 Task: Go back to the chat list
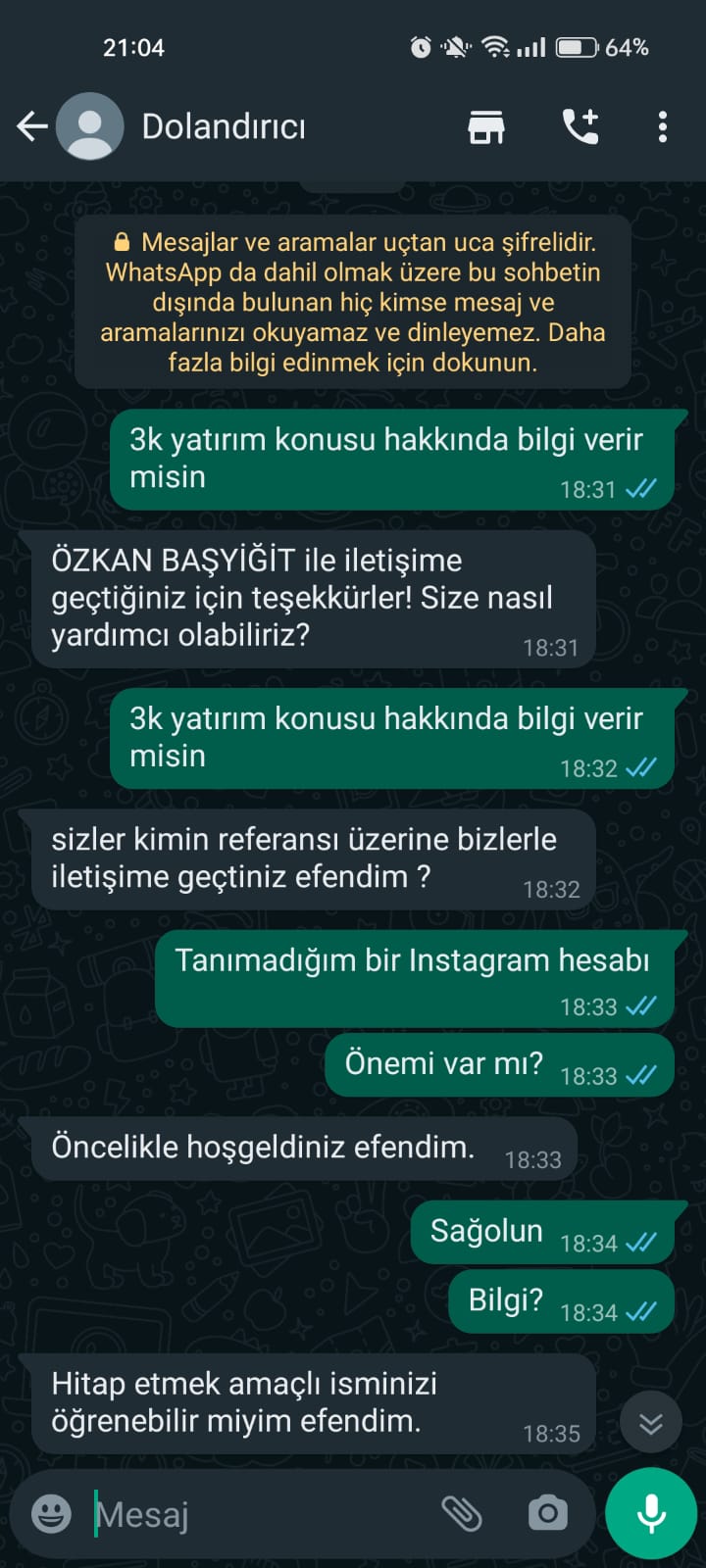32,126
